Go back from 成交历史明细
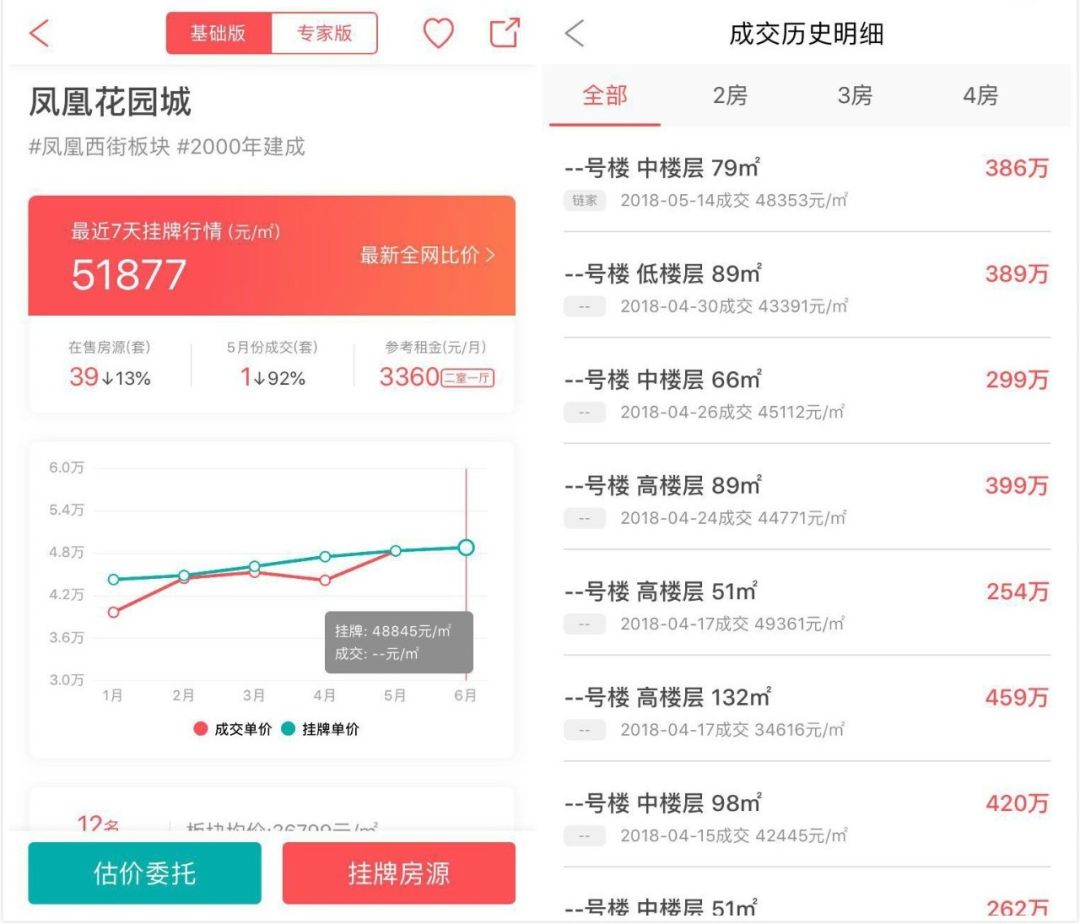The width and height of the screenshot is (1080, 924). pos(574,33)
